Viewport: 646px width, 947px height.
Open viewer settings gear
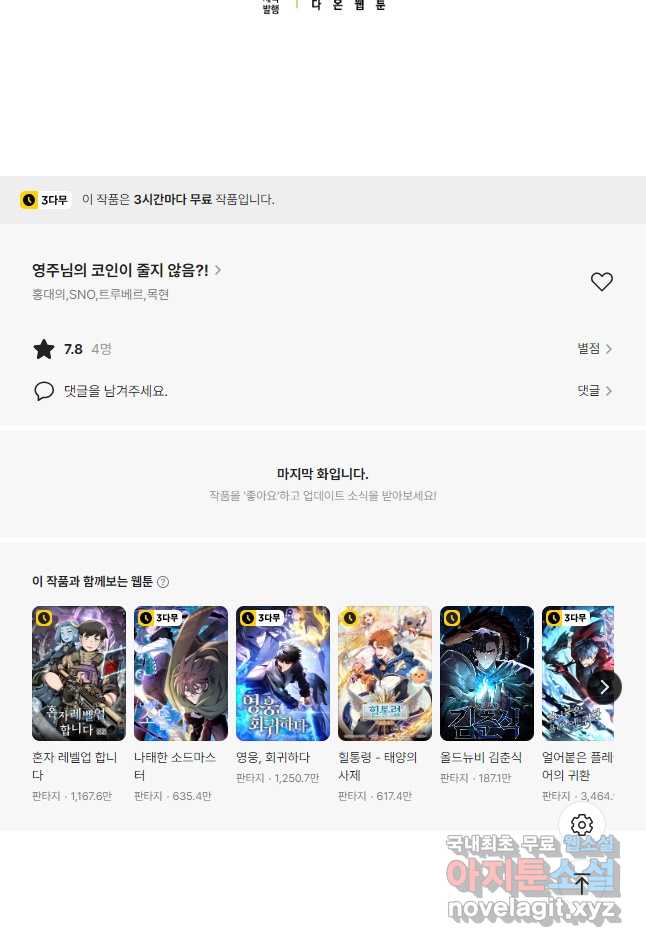pyautogui.click(x=582, y=825)
